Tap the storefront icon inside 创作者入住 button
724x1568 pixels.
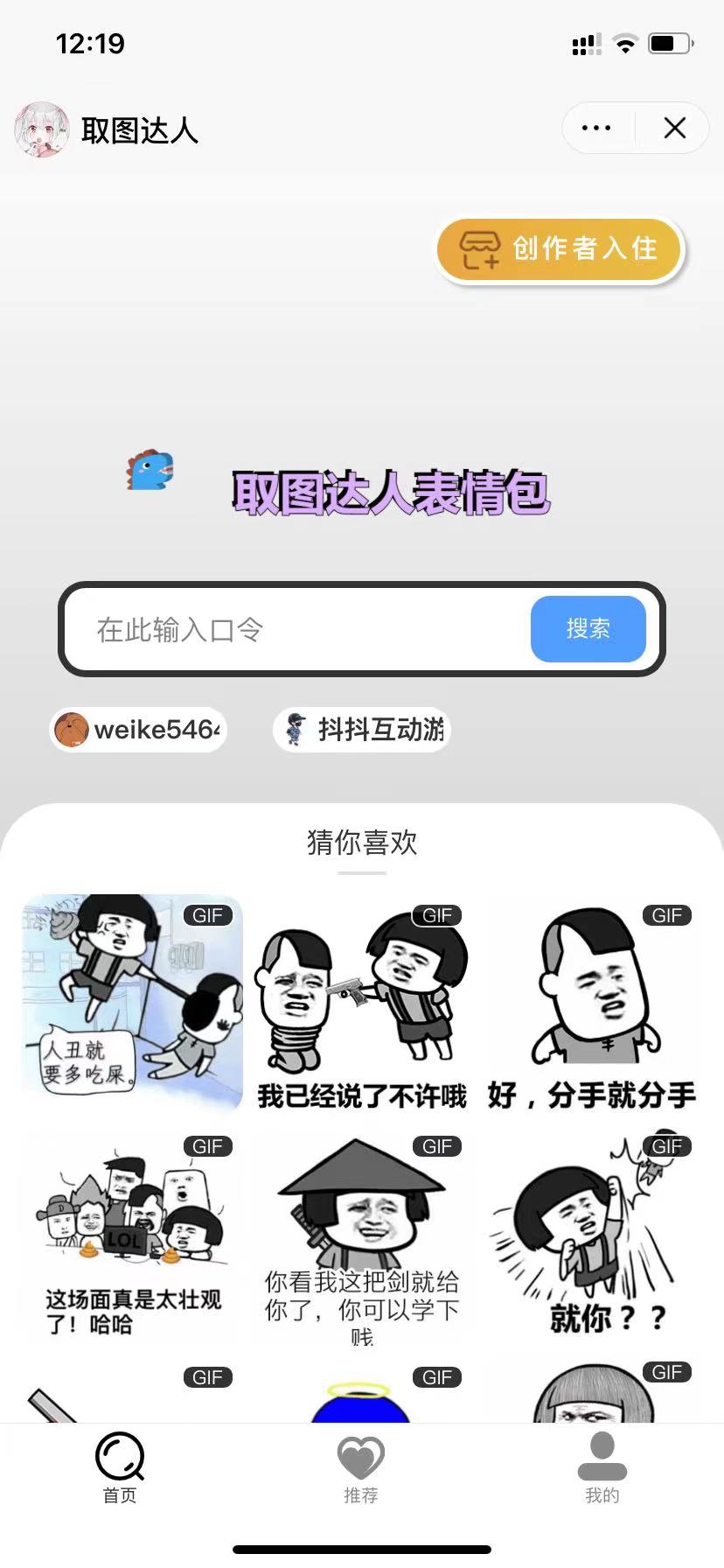pyautogui.click(x=477, y=249)
